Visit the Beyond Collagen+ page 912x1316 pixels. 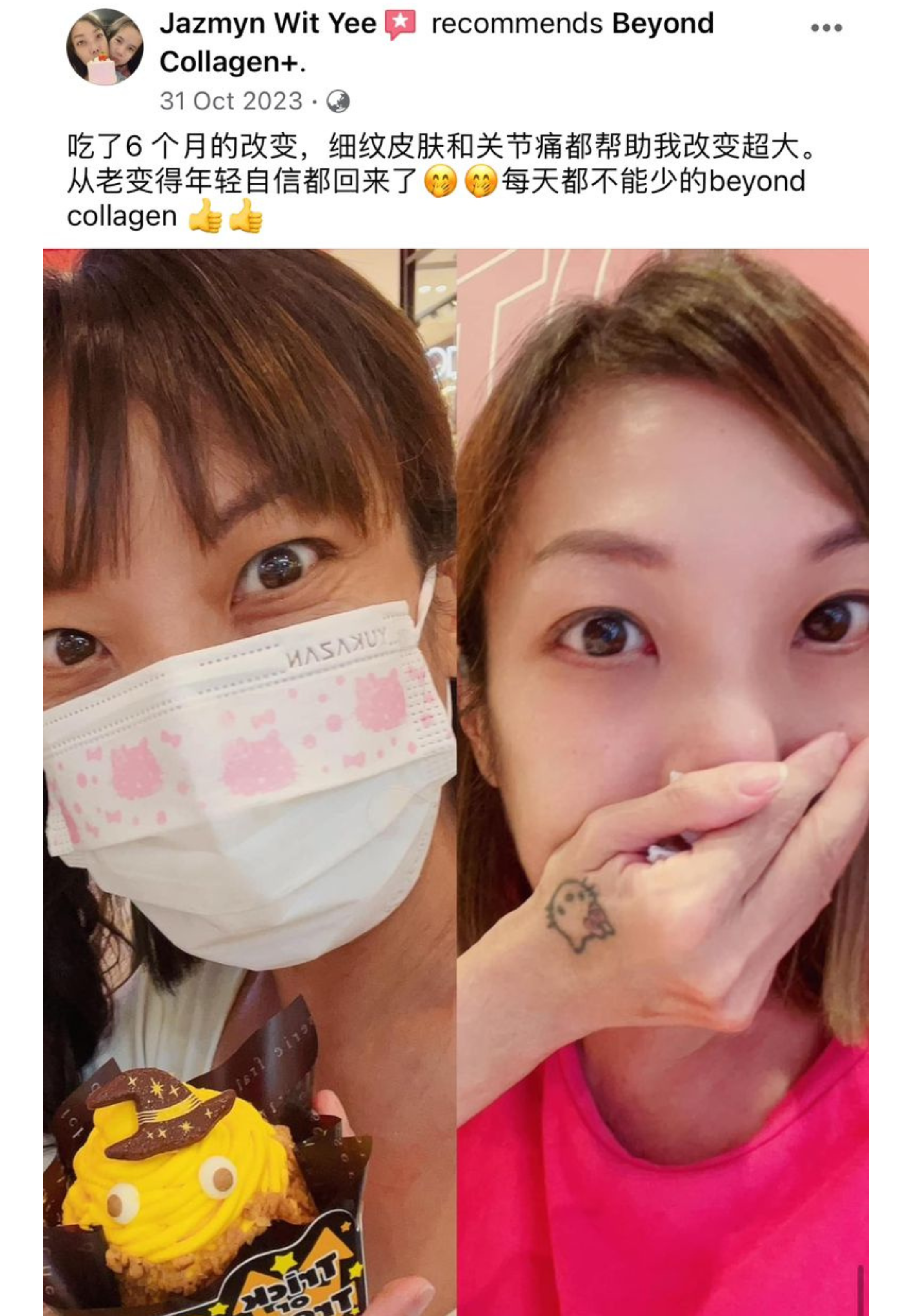[662, 24]
